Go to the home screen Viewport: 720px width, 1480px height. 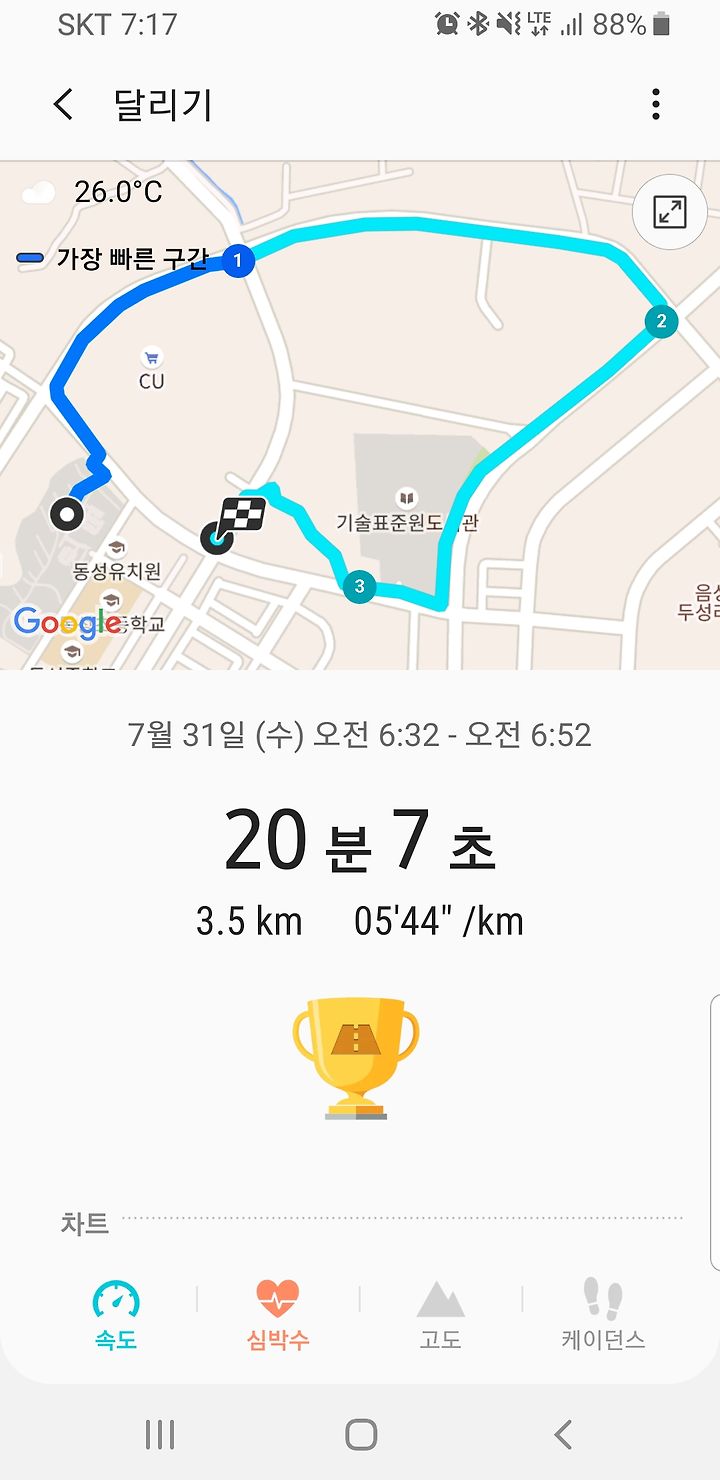(361, 1434)
